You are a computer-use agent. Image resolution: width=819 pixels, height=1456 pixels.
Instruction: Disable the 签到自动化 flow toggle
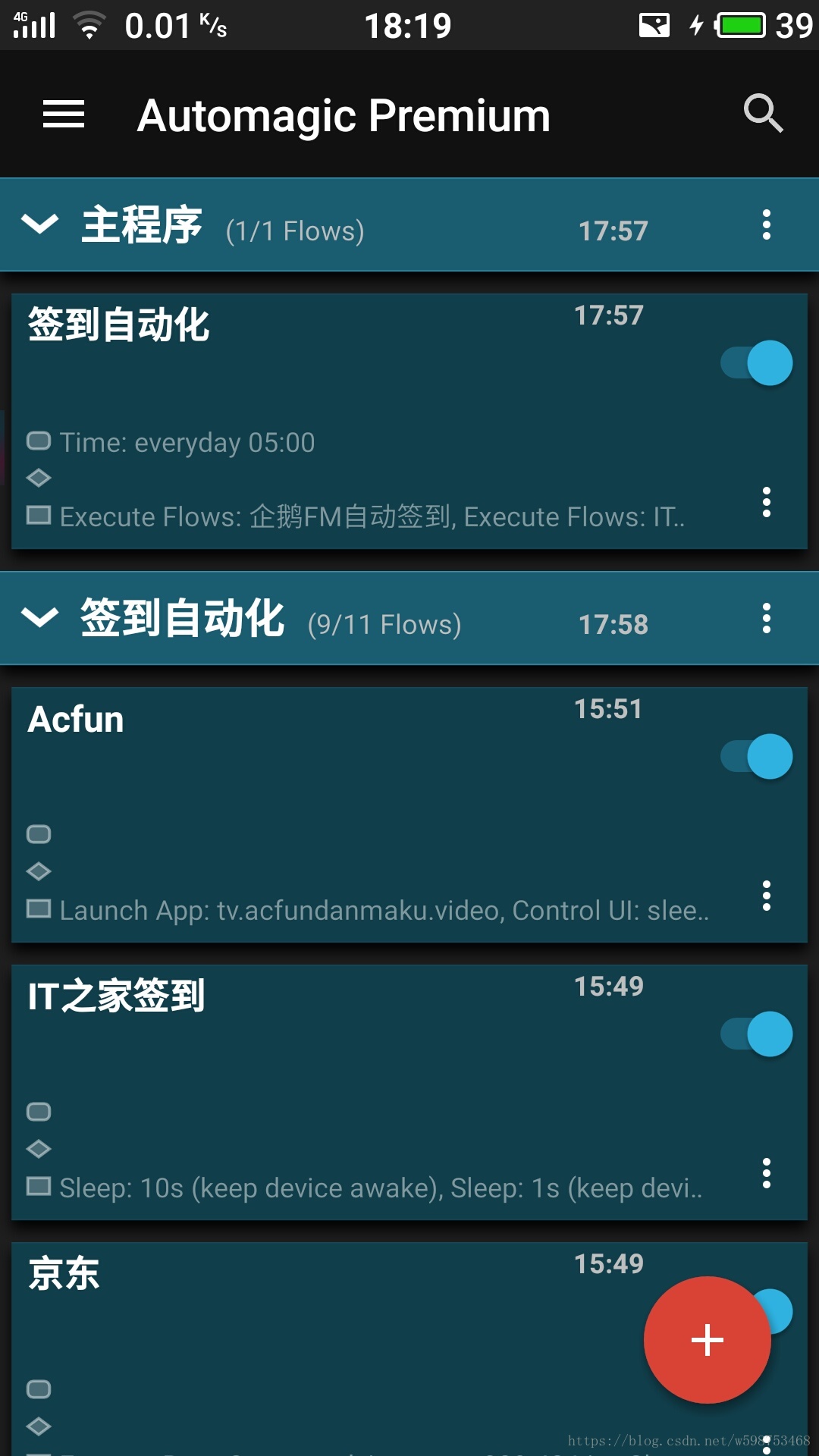click(757, 362)
